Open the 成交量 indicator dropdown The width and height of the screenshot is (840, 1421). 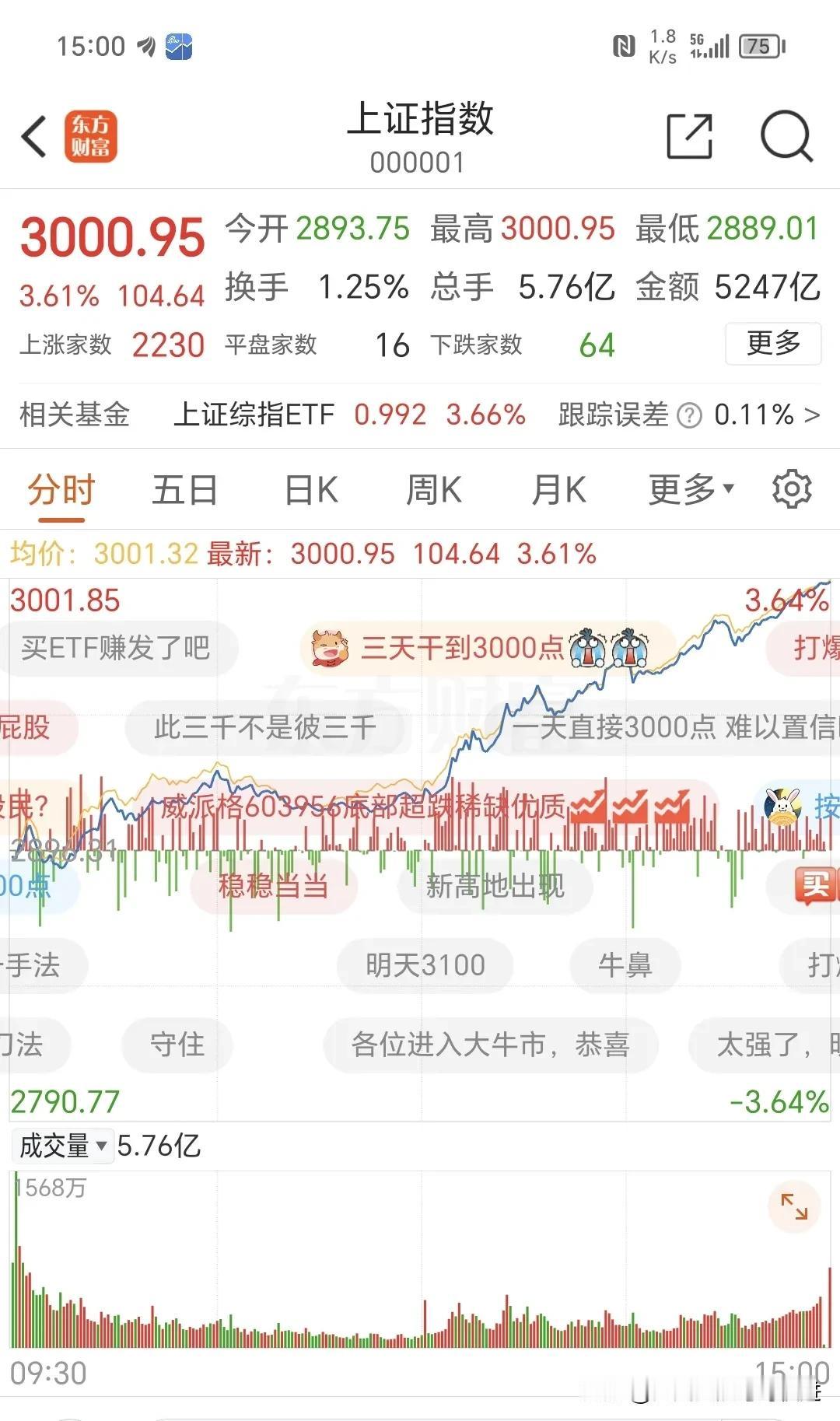(x=63, y=1145)
